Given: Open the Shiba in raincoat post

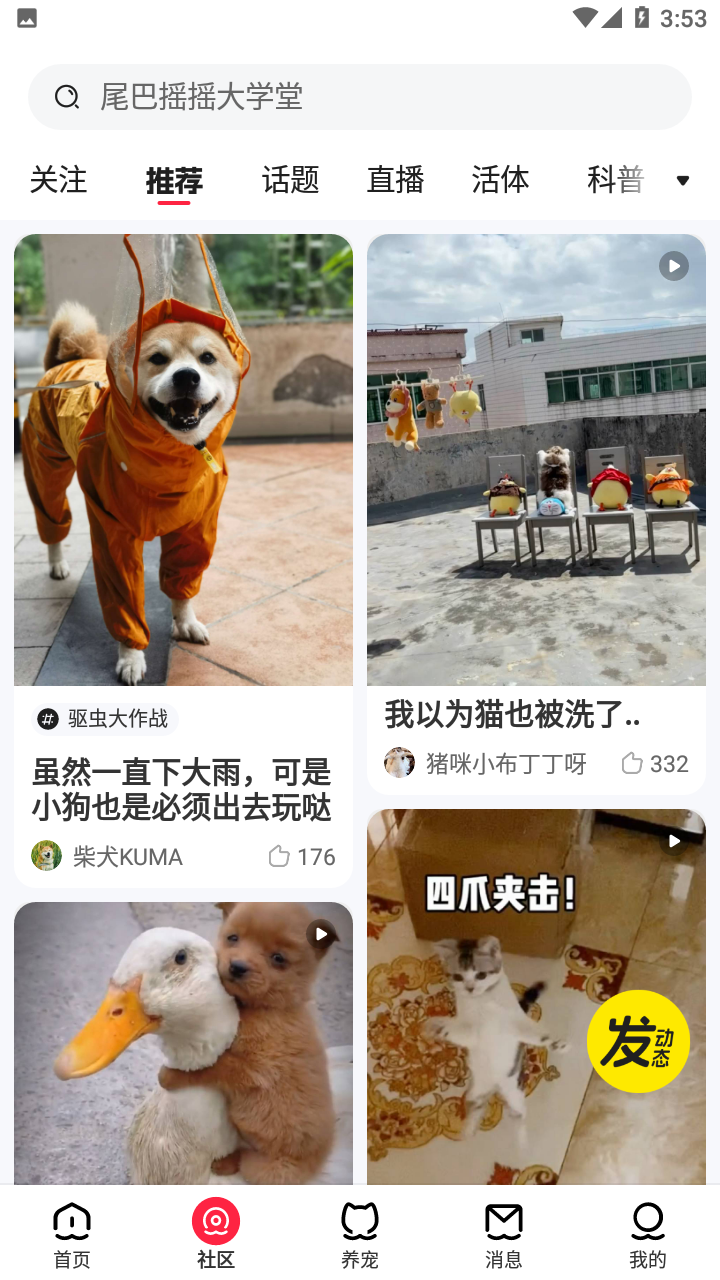Looking at the screenshot, I should click(183, 460).
